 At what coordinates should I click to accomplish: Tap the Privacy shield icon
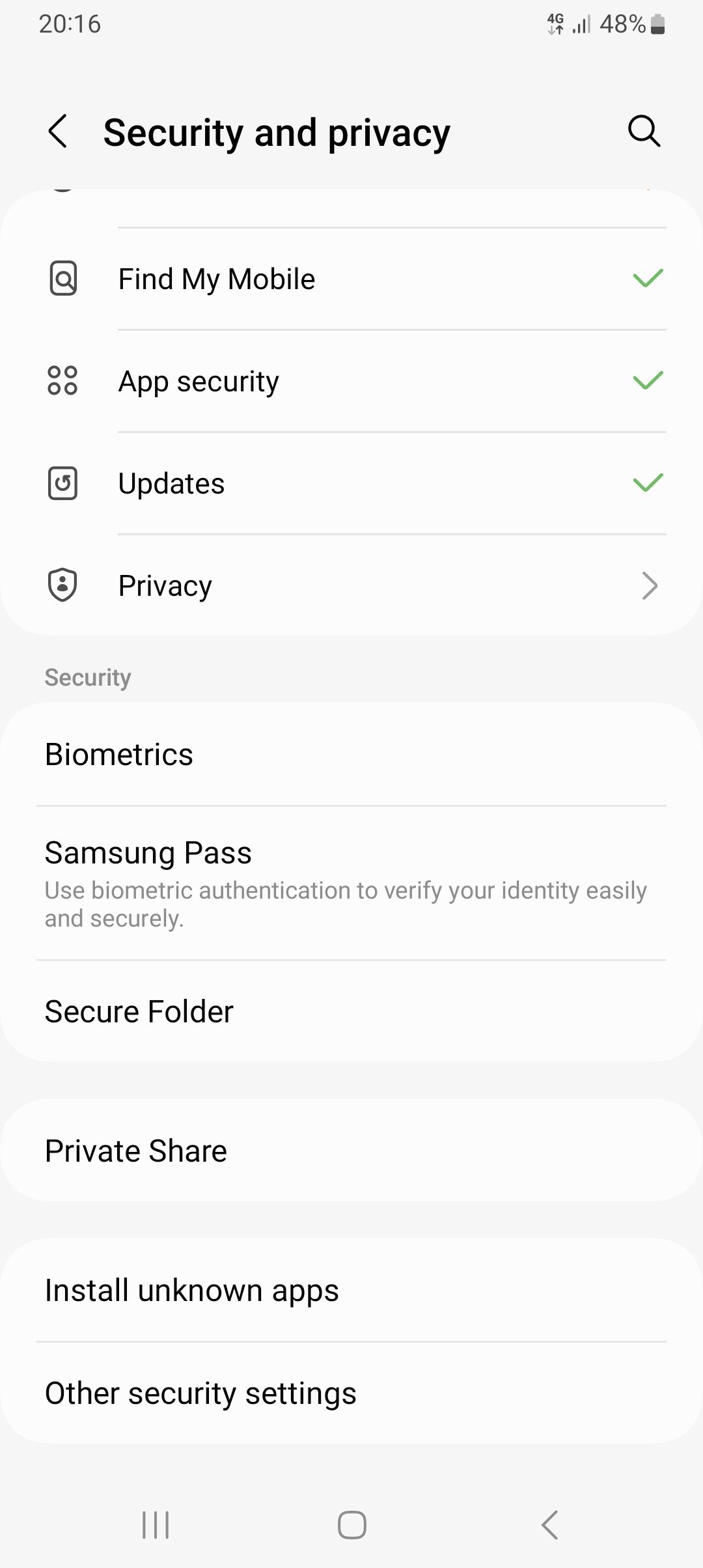pyautogui.click(x=62, y=585)
